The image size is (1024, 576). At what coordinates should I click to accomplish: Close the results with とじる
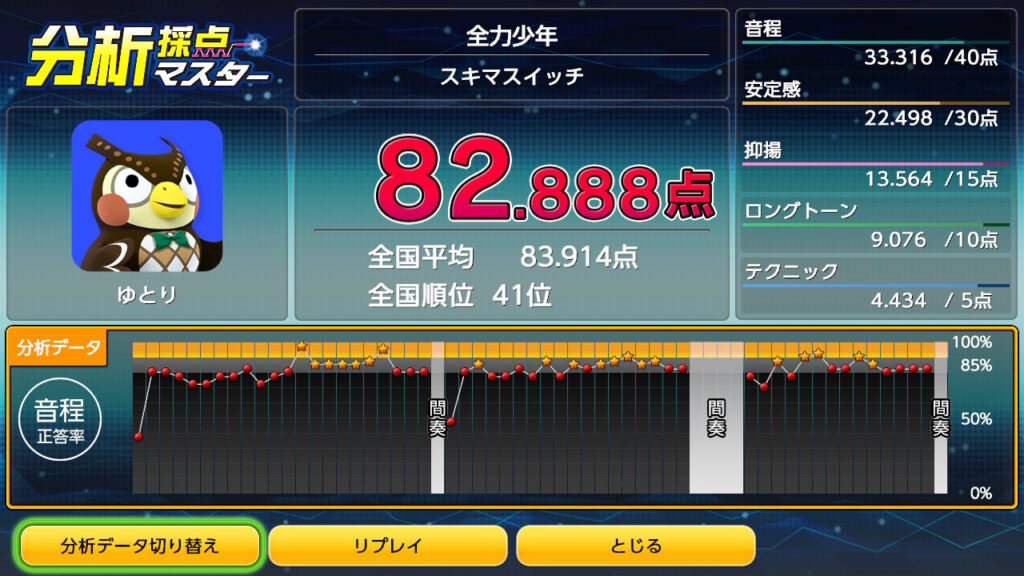click(635, 546)
